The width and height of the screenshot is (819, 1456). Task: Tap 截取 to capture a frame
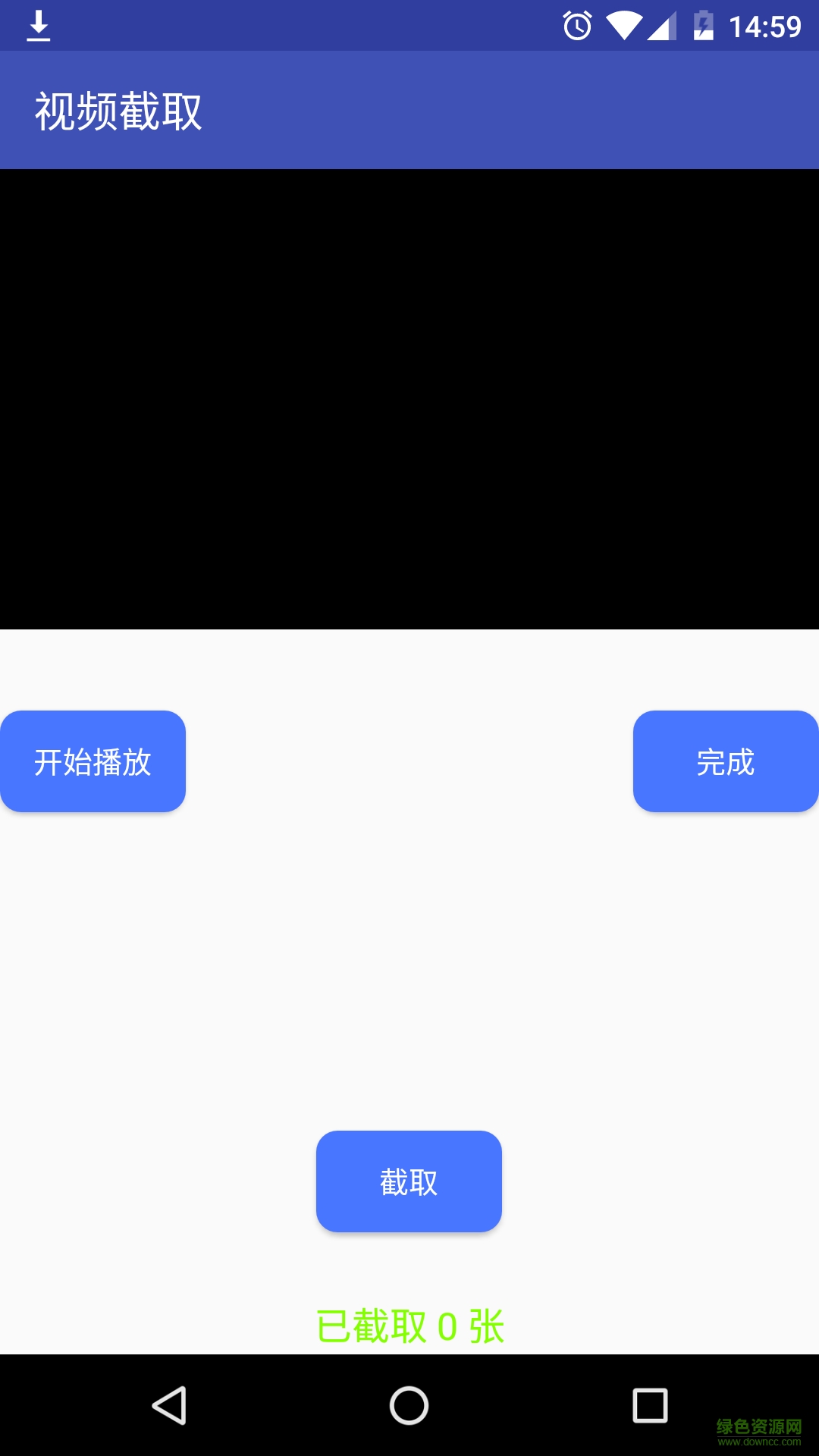(409, 1181)
